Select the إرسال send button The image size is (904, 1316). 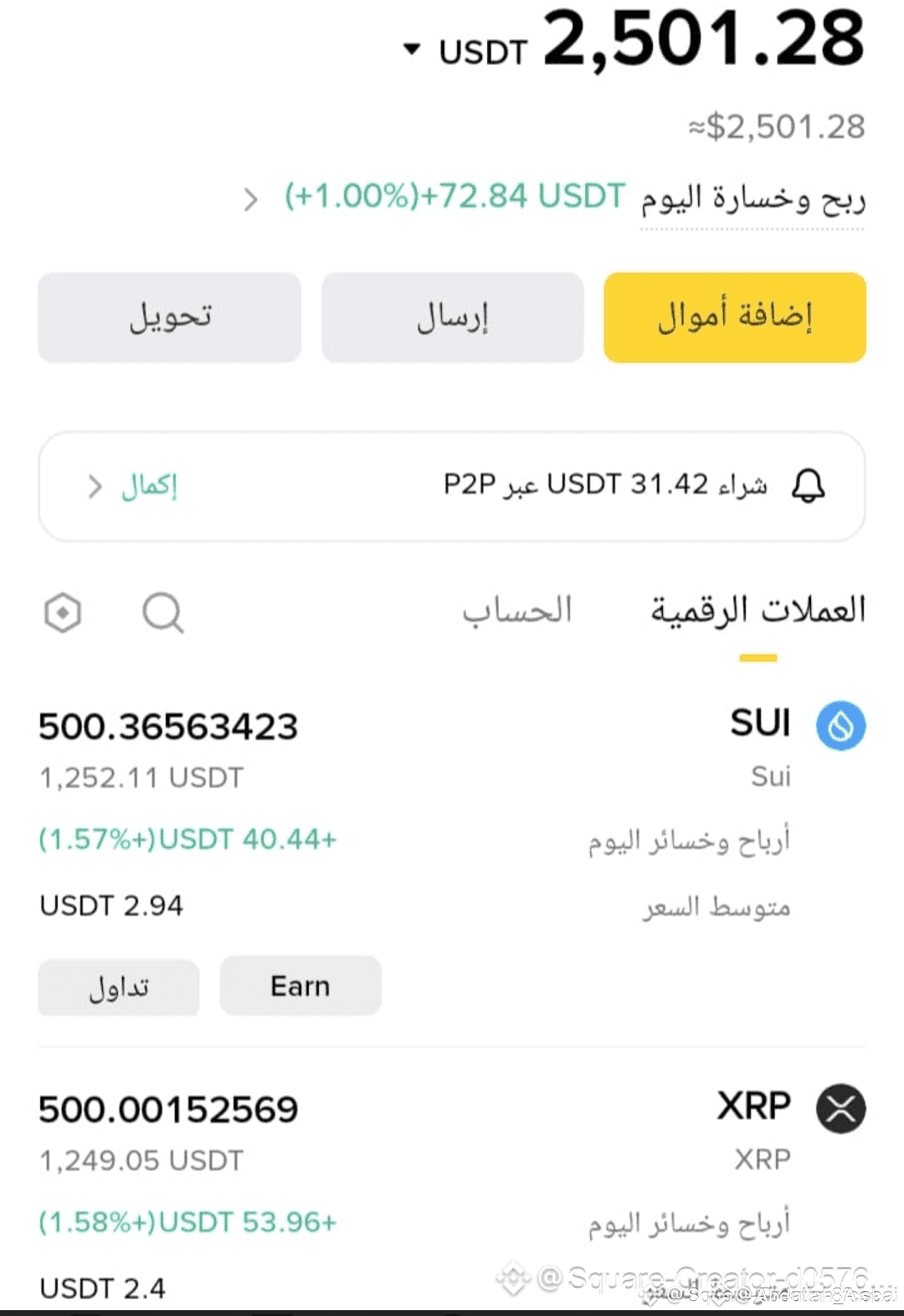452,317
